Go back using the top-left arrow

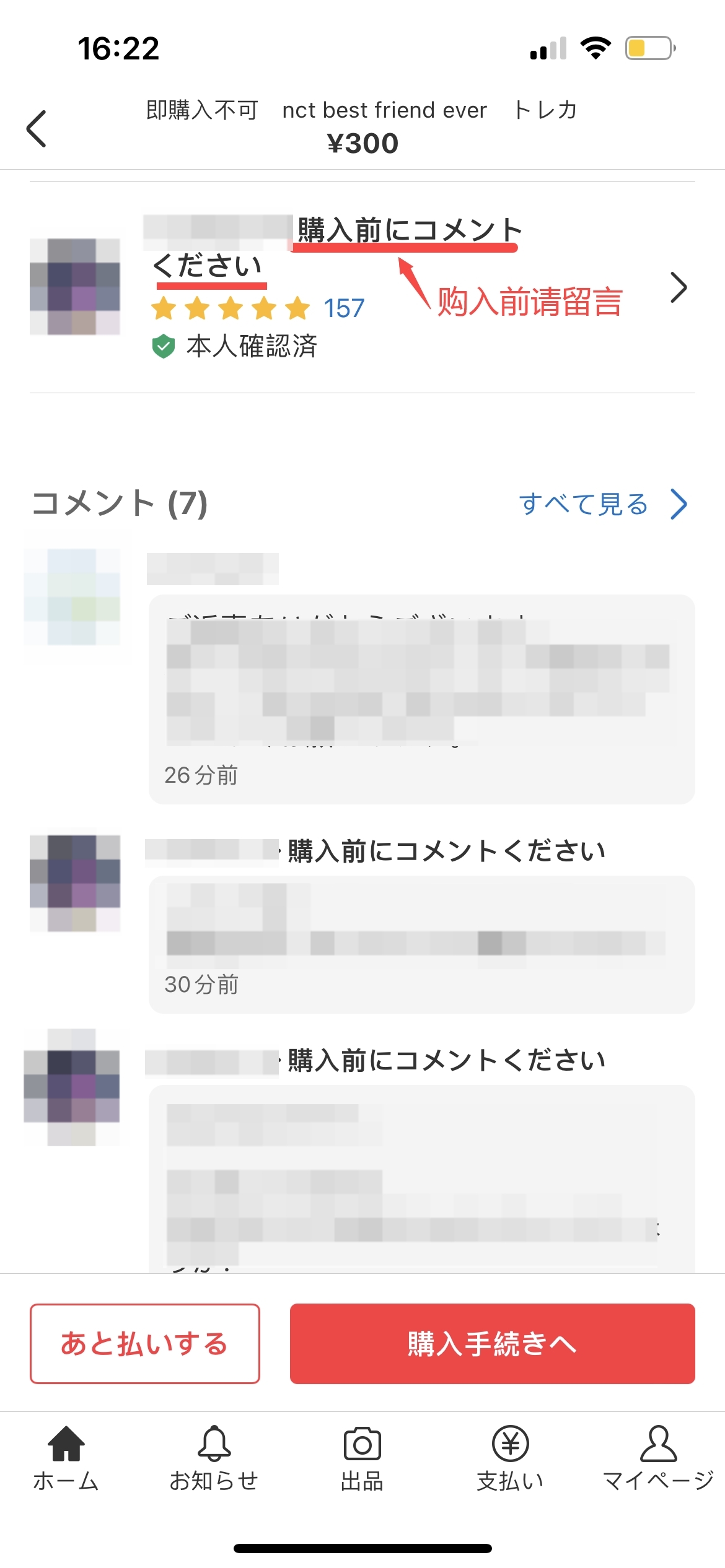coord(37,129)
